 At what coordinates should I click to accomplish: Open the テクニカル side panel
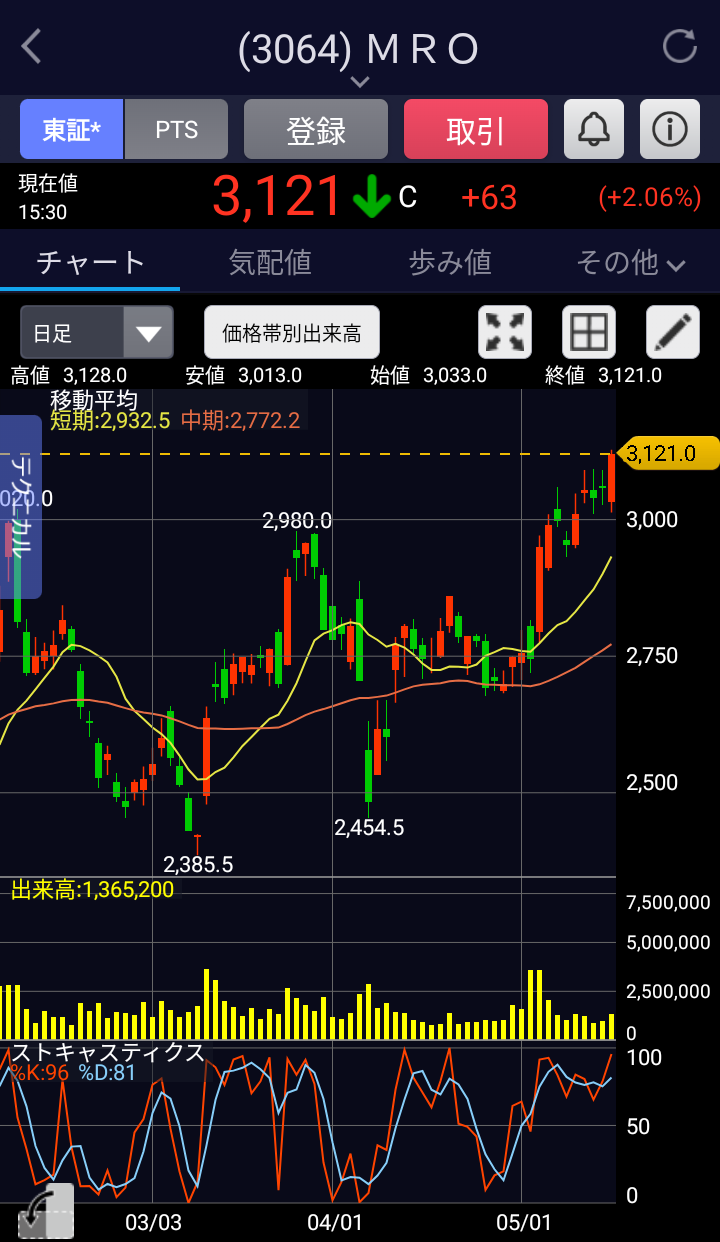[x=21, y=505]
